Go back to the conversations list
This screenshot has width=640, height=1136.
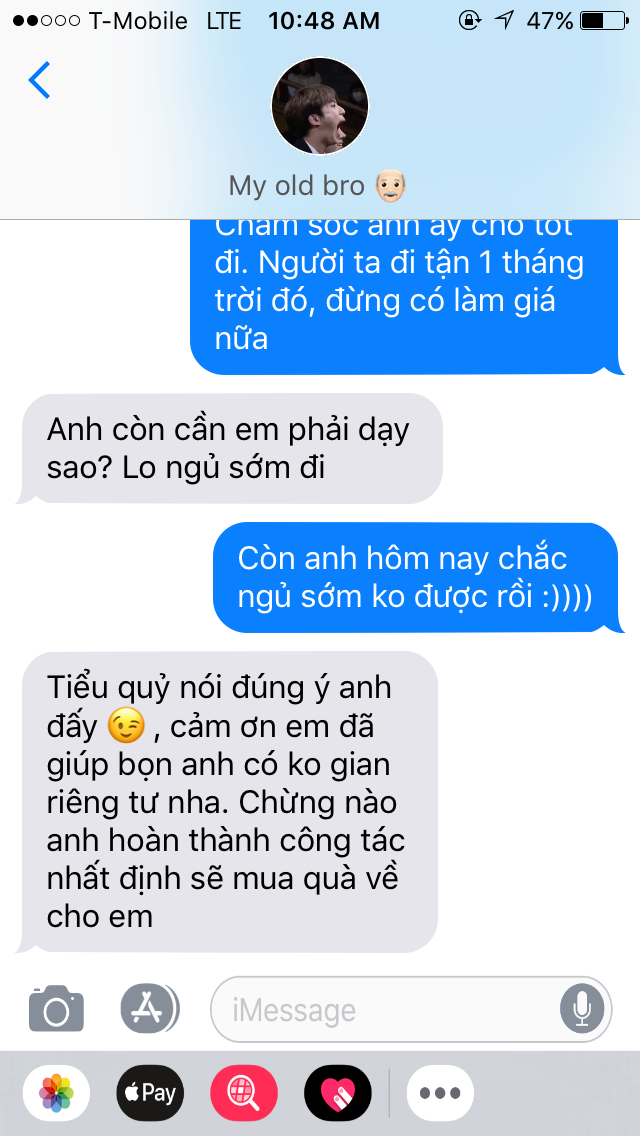(39, 80)
